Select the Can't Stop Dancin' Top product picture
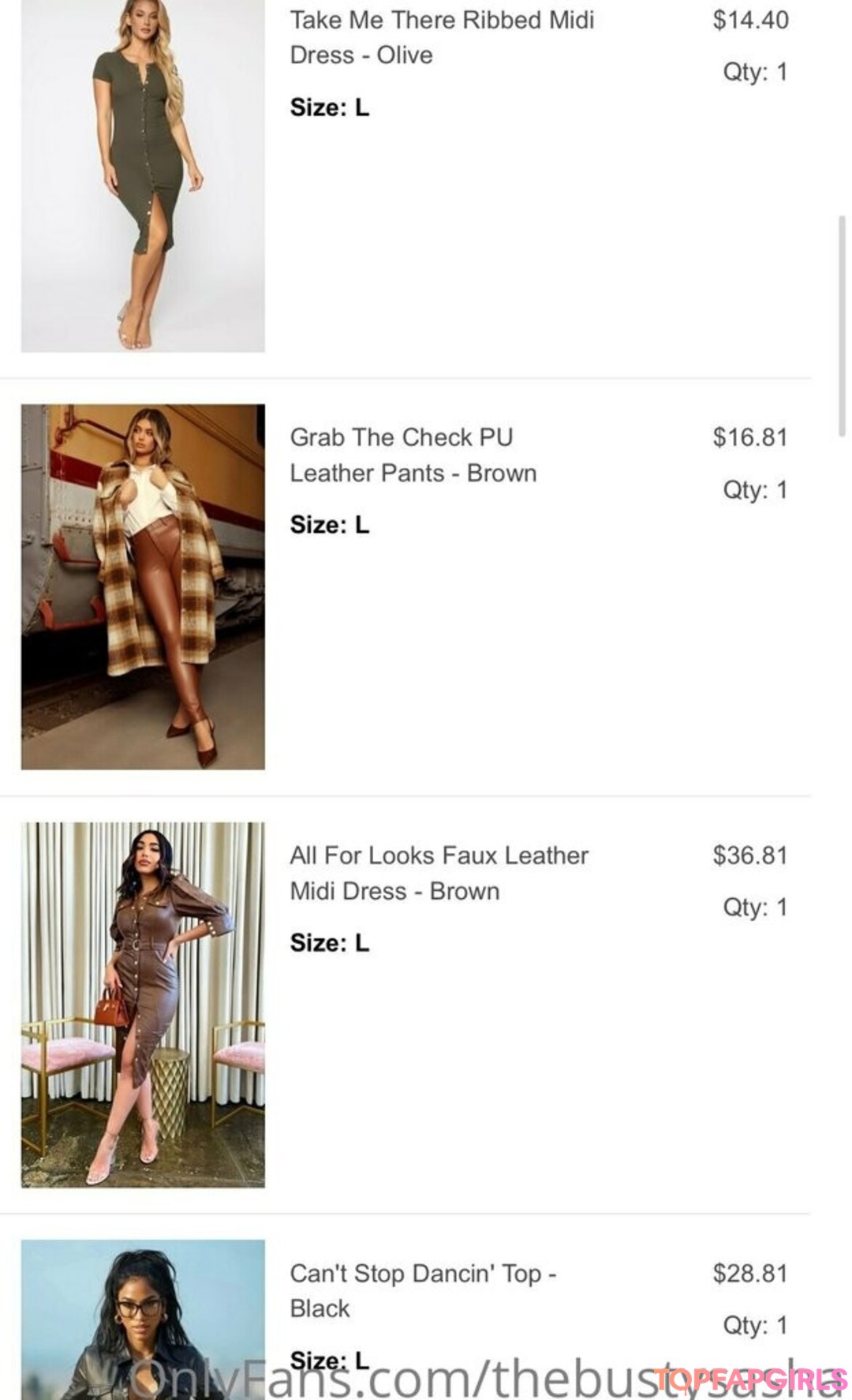 click(143, 1318)
